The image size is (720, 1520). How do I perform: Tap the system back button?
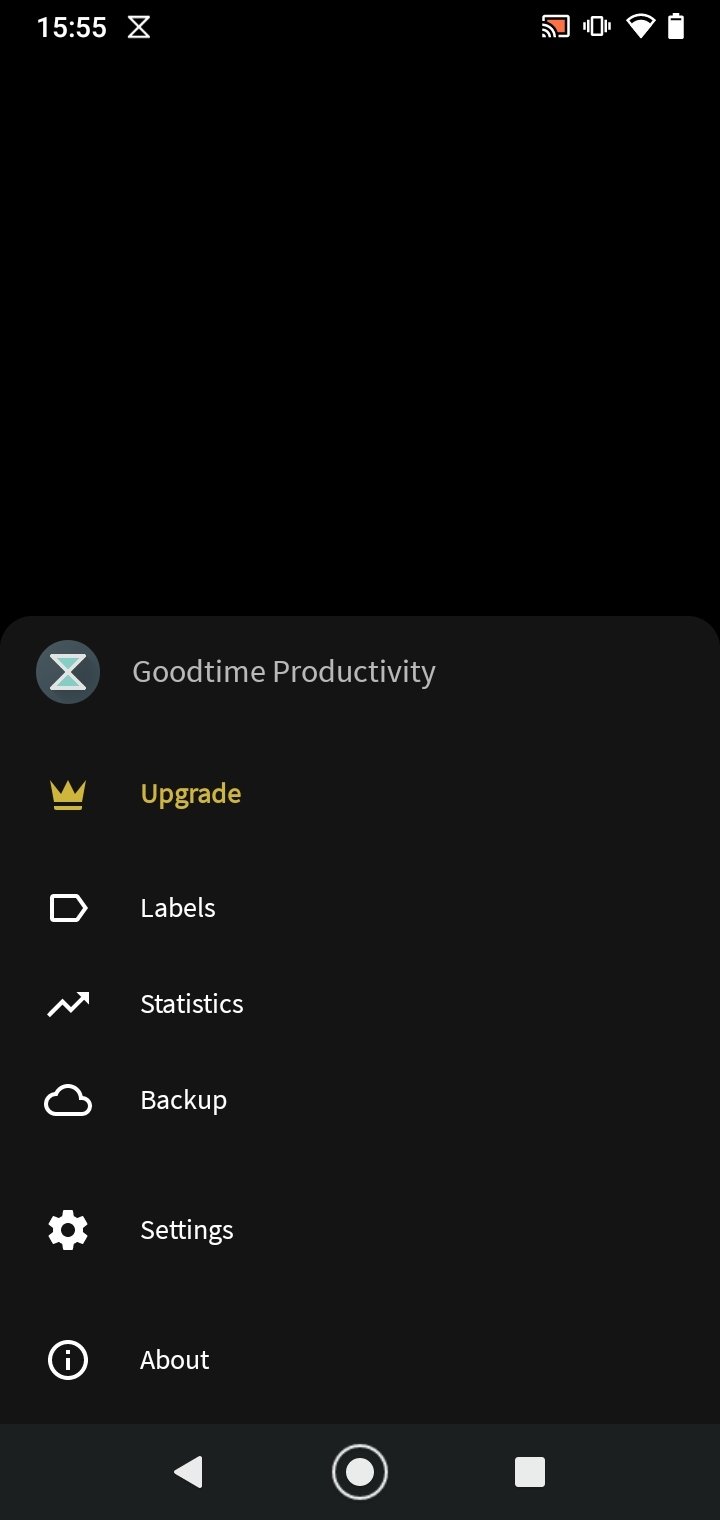188,1472
